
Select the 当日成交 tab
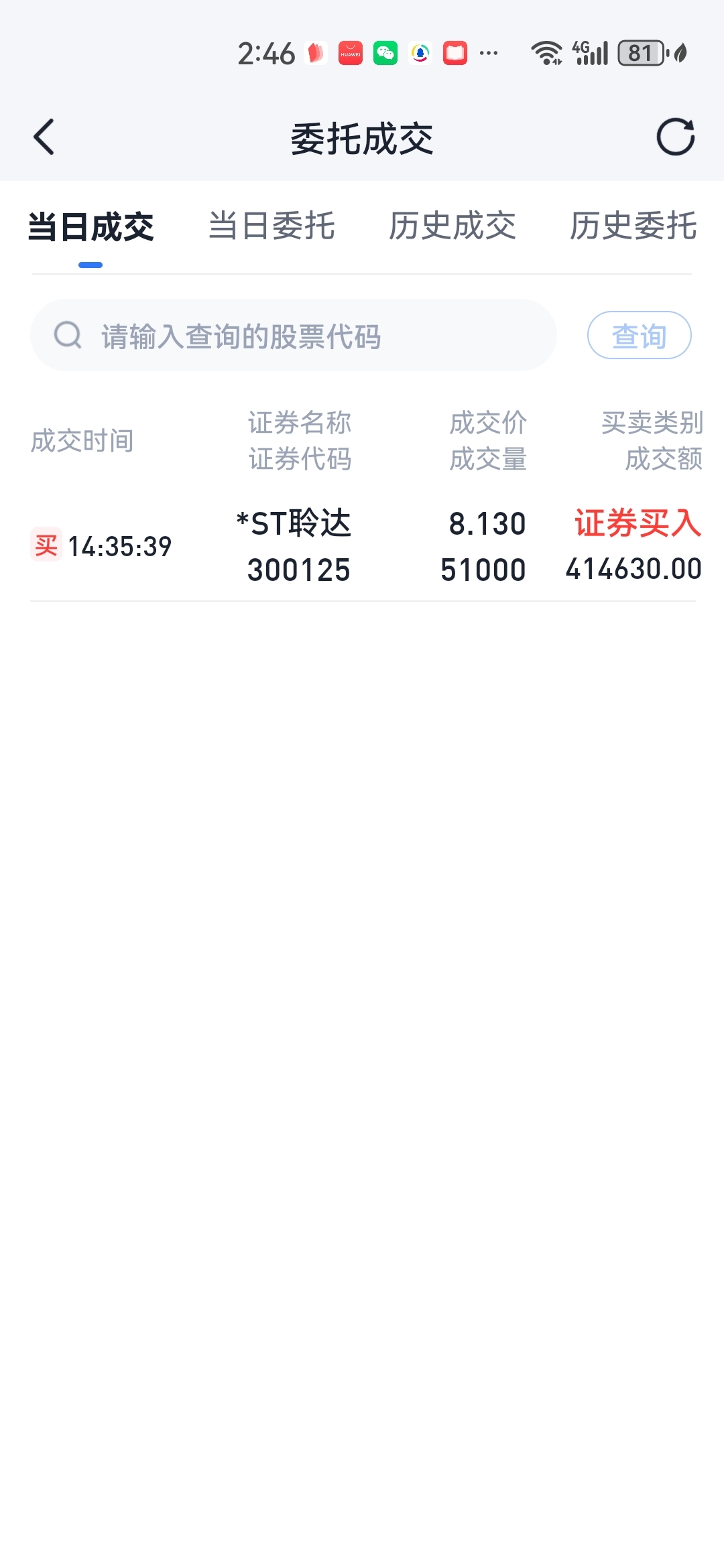90,227
